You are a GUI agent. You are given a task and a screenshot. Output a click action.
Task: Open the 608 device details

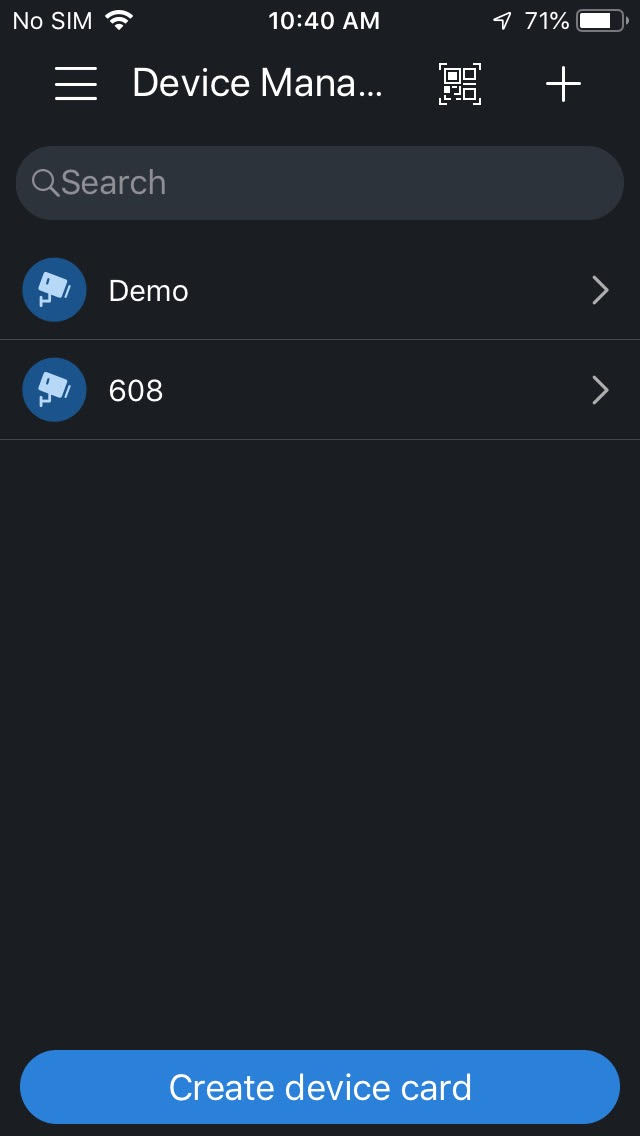pyautogui.click(x=320, y=390)
